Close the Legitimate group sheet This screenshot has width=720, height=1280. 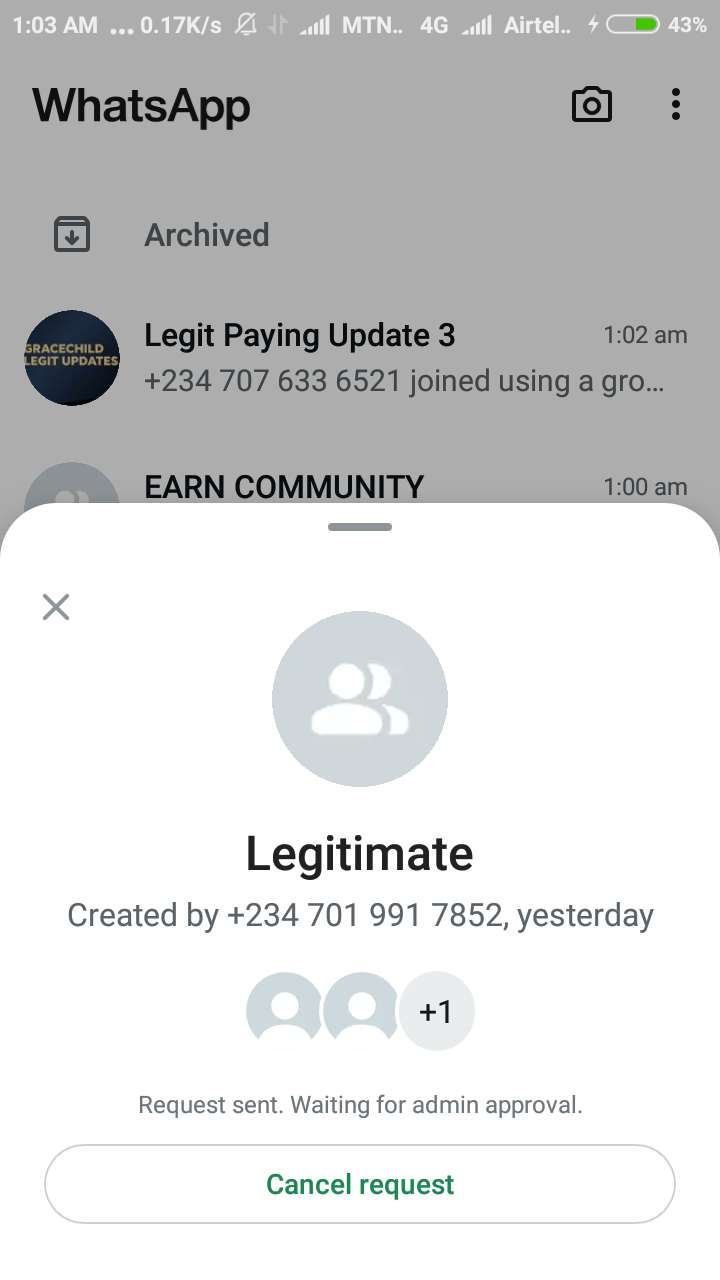56,606
